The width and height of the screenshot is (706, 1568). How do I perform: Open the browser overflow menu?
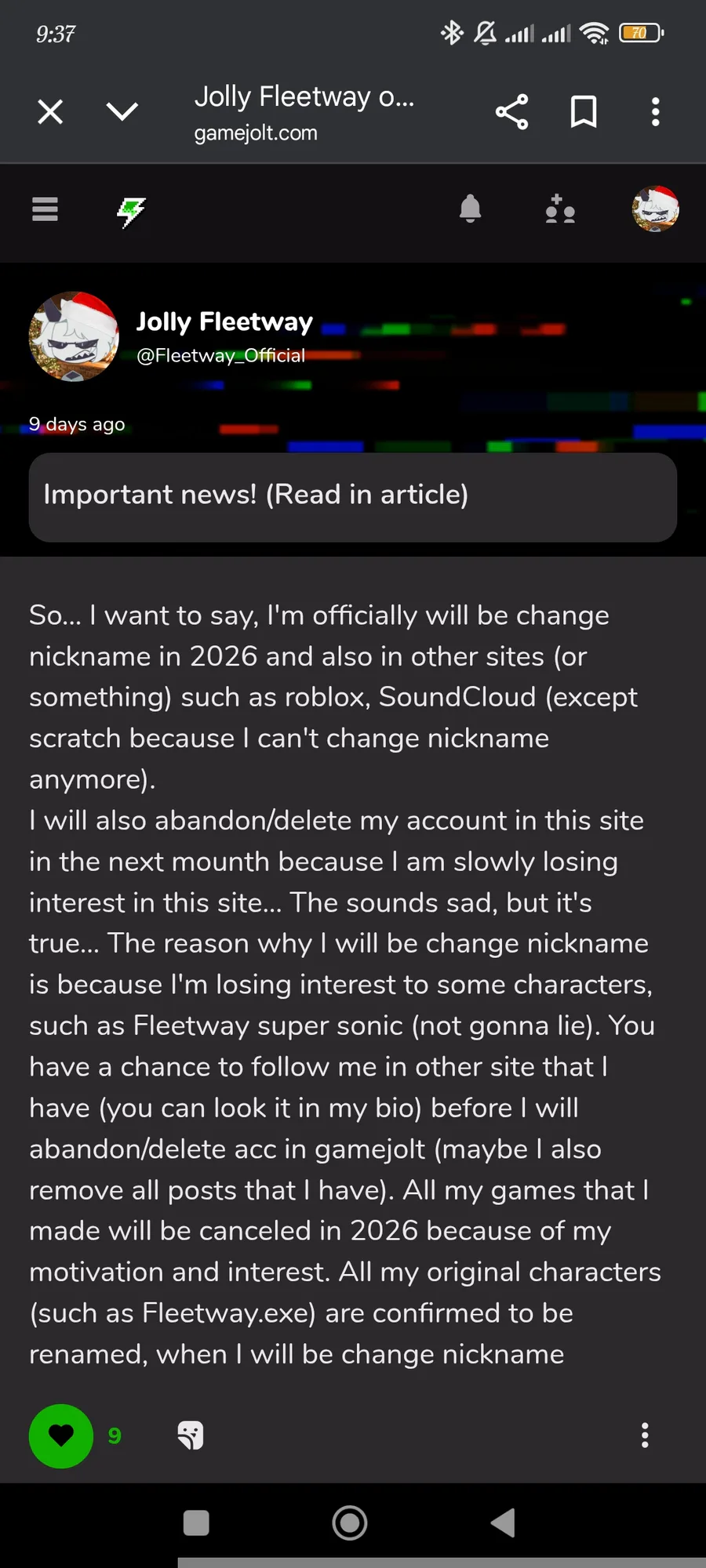(656, 112)
